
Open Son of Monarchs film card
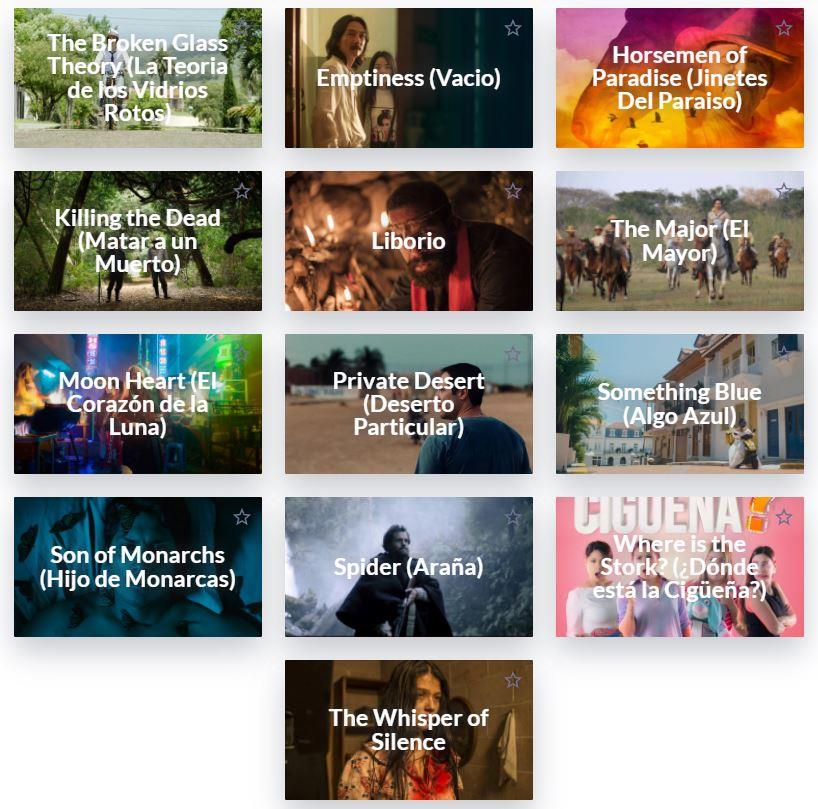point(138,567)
